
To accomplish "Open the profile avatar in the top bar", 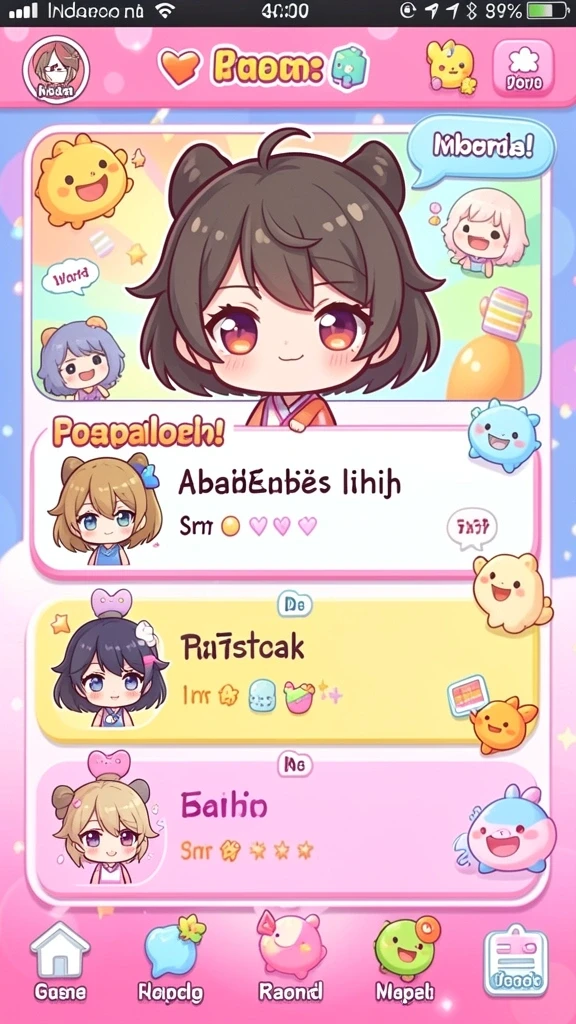I will [x=56, y=69].
